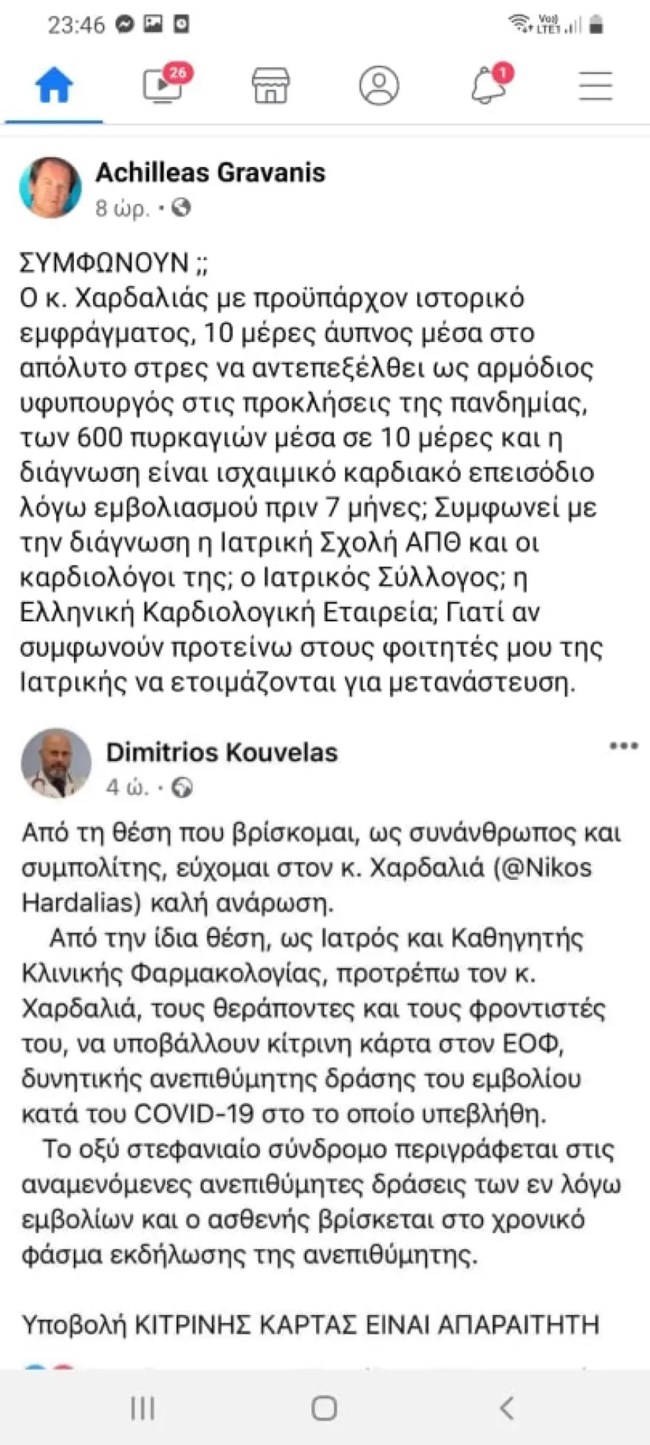Screen dimensions: 650x1445
Task: Open Achilleas Gravanis's profile name link
Action: (210, 173)
